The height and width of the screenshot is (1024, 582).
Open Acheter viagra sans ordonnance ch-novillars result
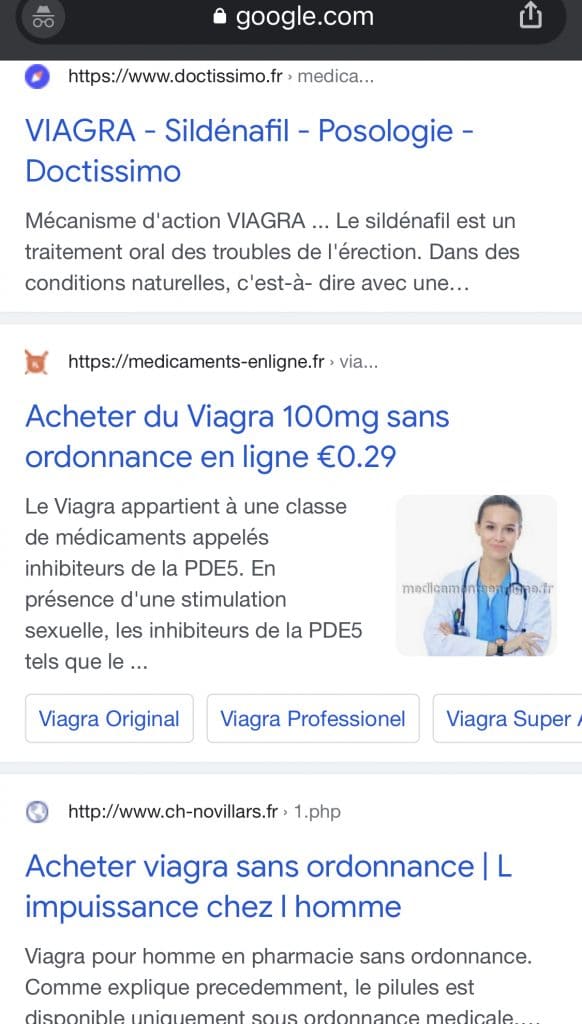click(268, 887)
